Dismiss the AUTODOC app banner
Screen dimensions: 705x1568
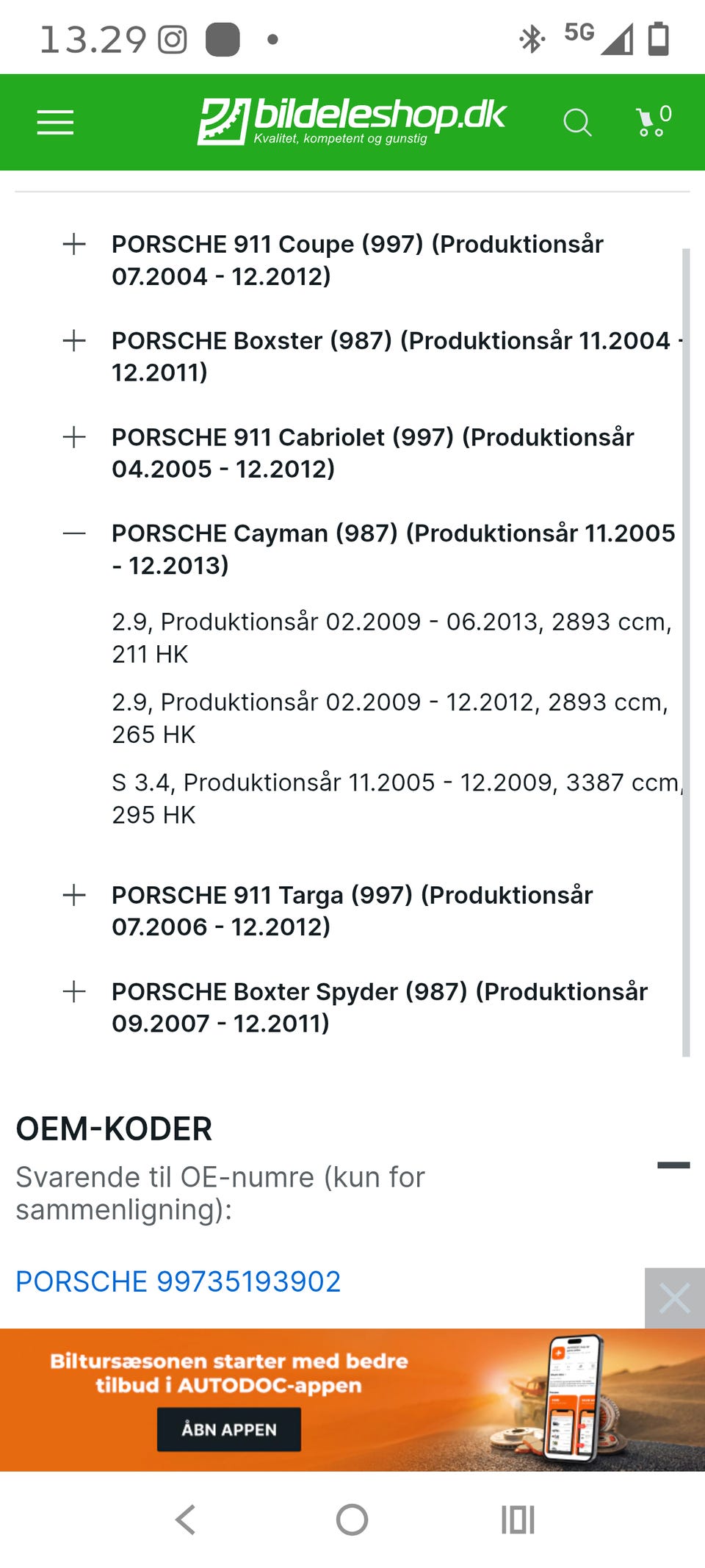click(675, 1298)
